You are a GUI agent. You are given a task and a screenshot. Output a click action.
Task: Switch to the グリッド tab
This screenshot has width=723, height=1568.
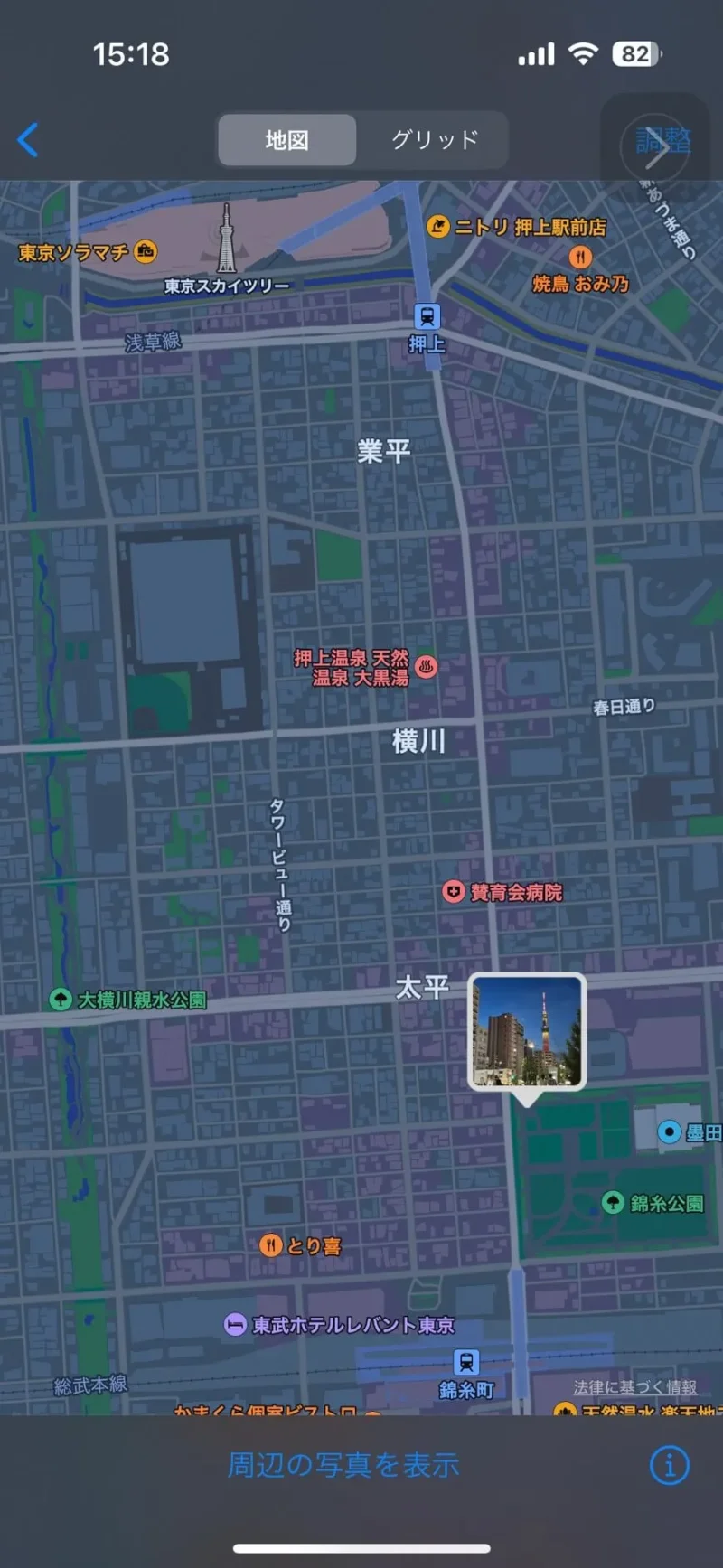pos(435,140)
